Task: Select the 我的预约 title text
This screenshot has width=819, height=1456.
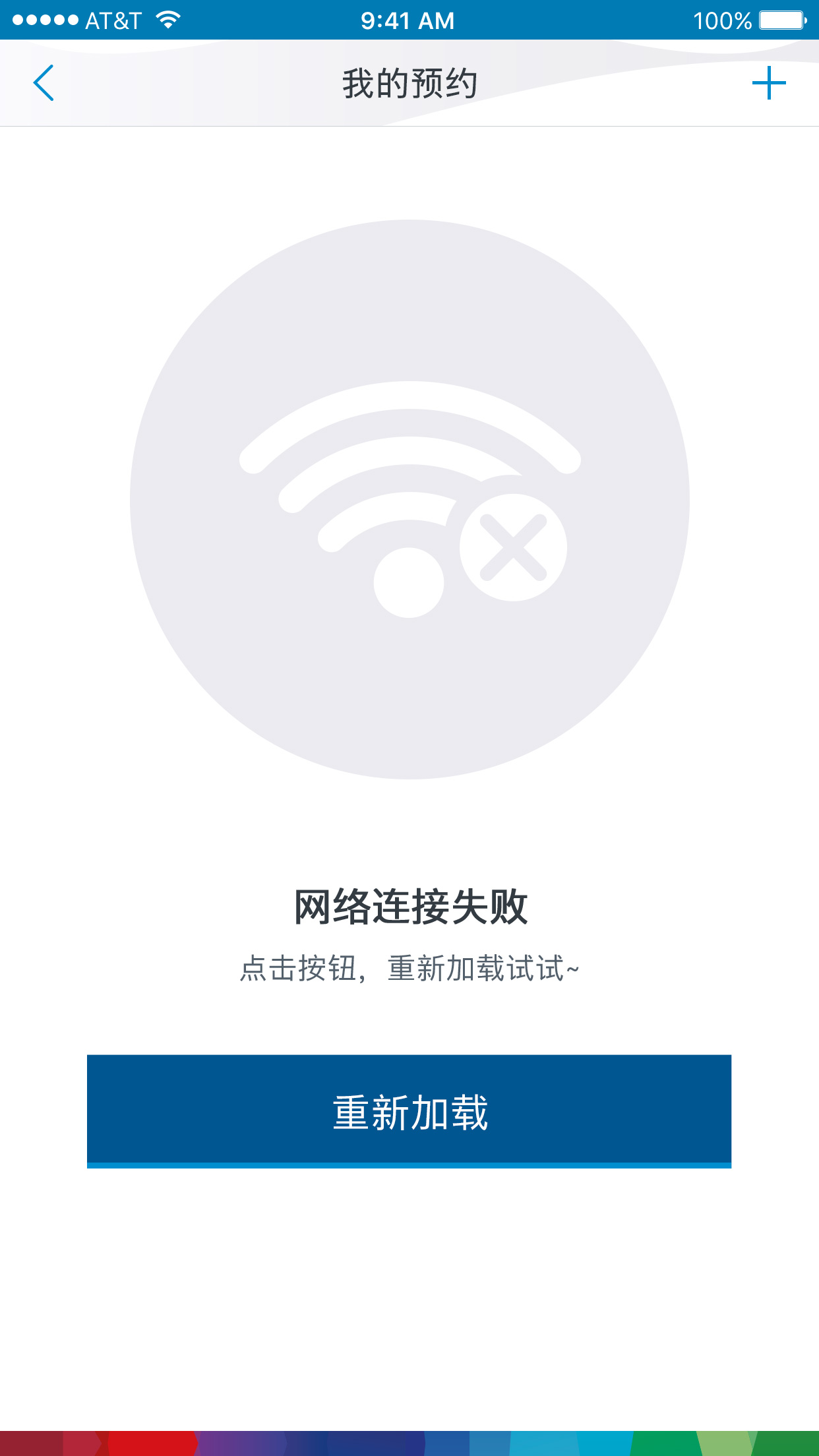Action: pos(409,82)
